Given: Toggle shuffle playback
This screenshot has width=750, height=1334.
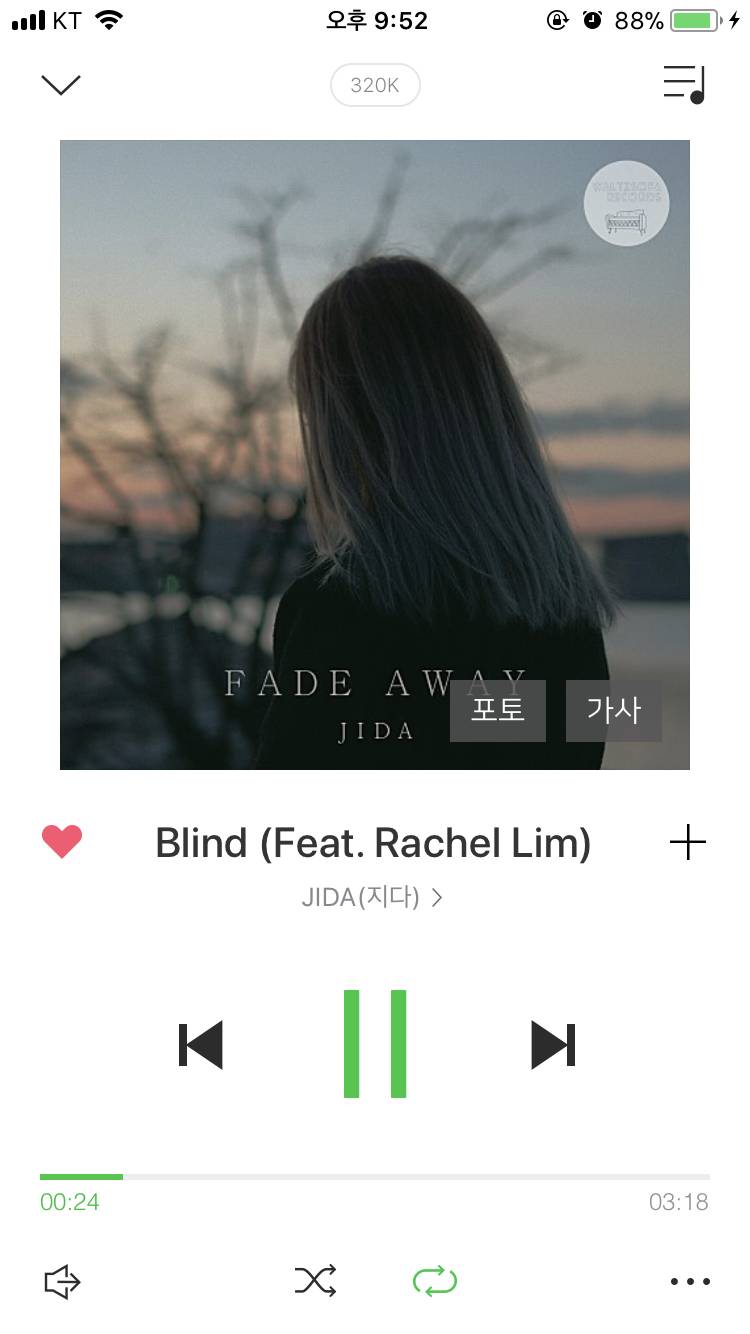Looking at the screenshot, I should coord(315,1281).
